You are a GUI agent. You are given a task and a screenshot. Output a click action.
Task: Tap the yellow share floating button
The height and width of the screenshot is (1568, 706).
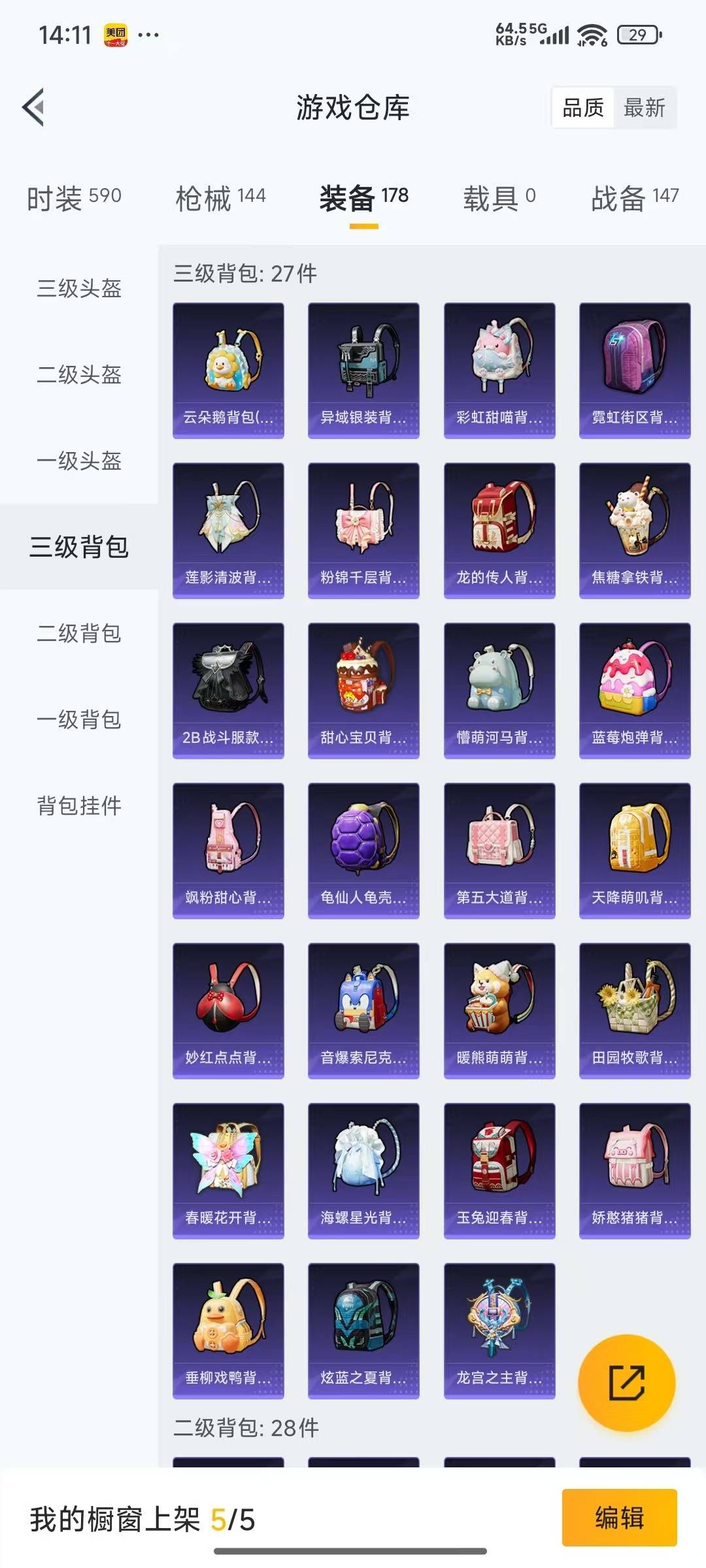pyautogui.click(x=626, y=1382)
